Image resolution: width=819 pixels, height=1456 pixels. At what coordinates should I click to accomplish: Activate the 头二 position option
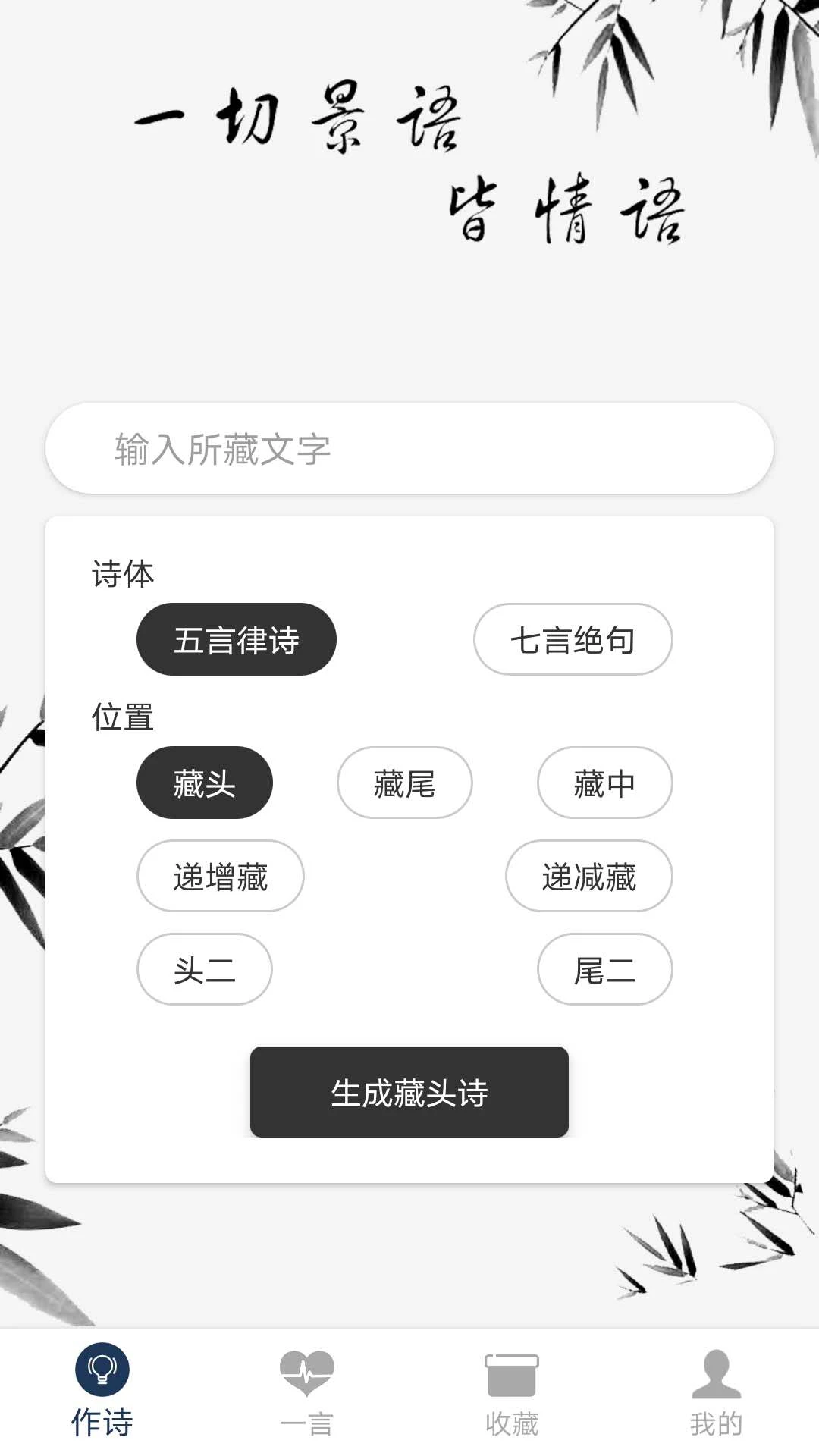tap(204, 970)
